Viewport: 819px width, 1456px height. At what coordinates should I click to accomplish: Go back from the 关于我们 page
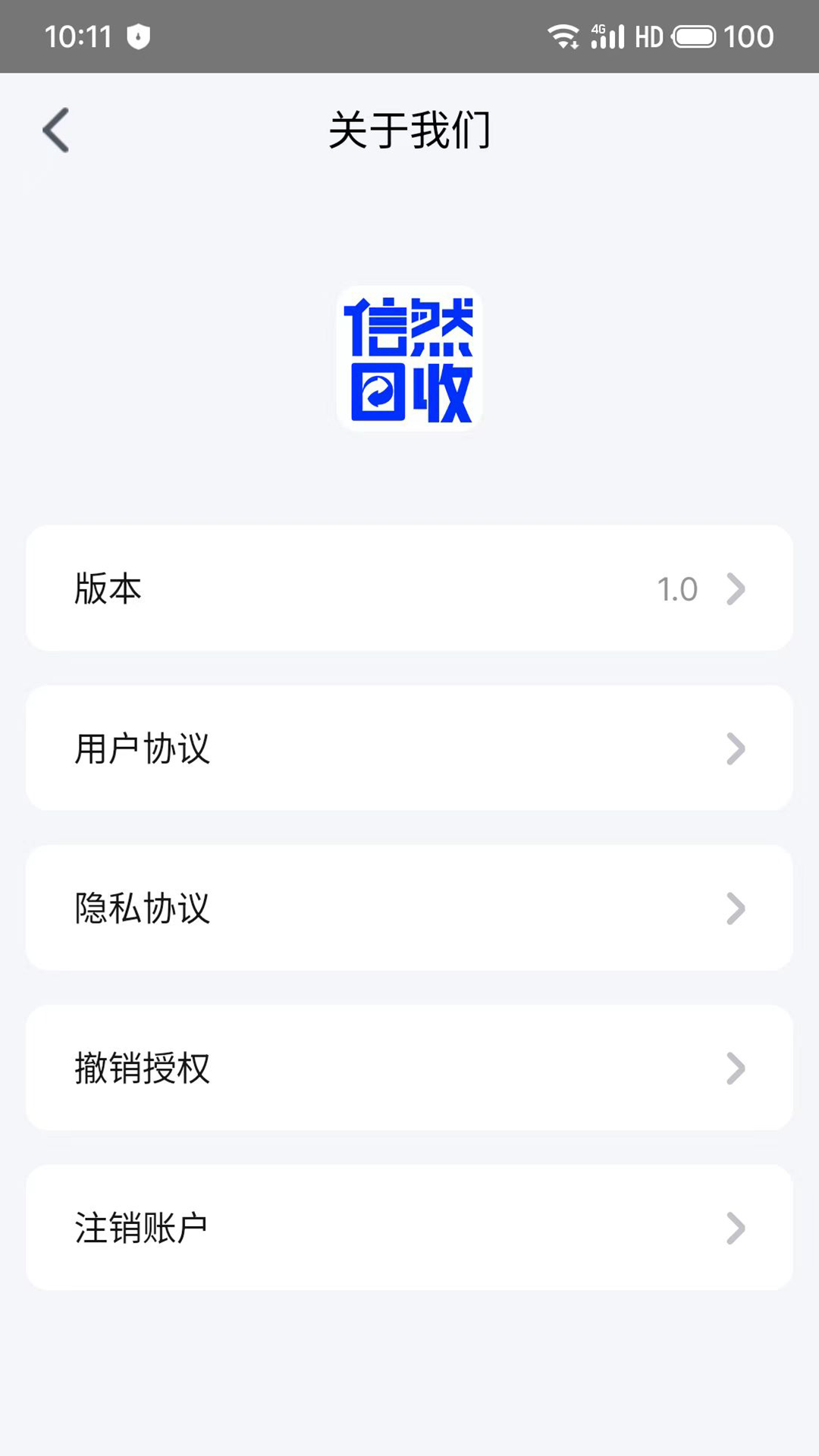coord(56,130)
